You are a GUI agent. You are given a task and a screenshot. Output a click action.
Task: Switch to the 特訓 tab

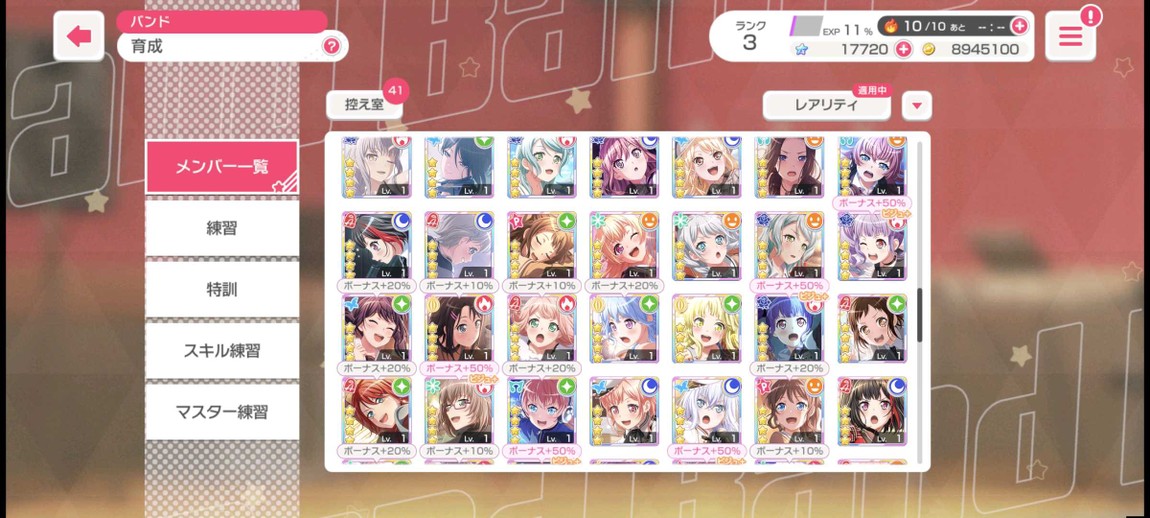pos(222,289)
